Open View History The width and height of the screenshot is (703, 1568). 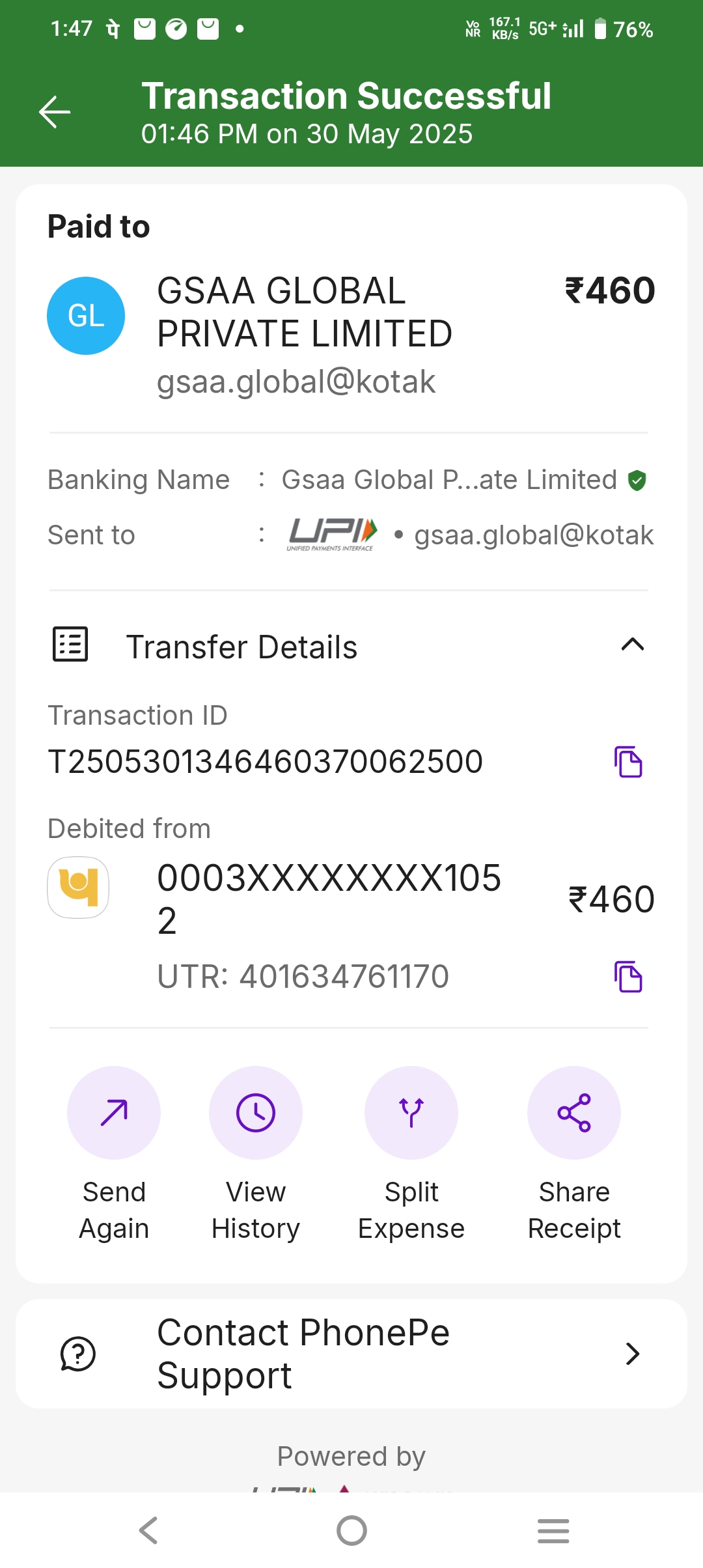[256, 1113]
